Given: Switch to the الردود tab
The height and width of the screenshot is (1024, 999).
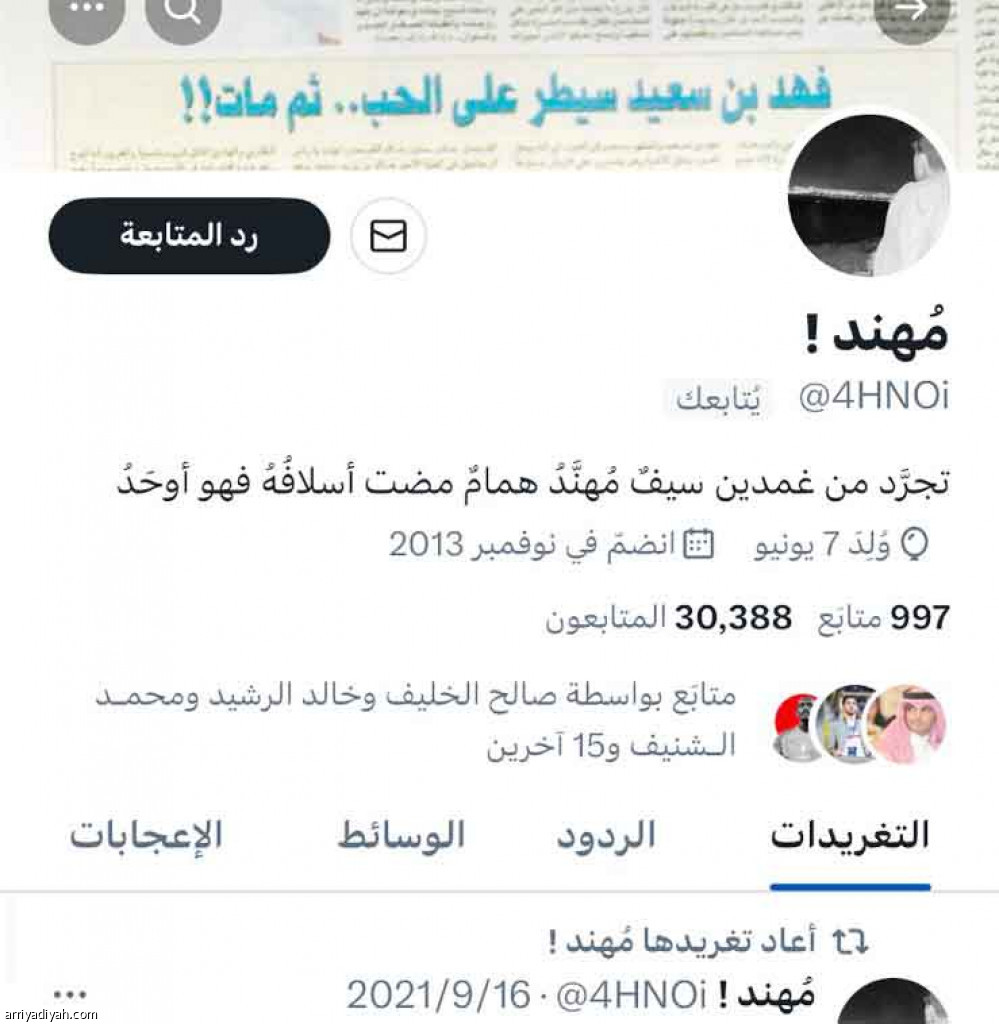Looking at the screenshot, I should pyautogui.click(x=605, y=835).
